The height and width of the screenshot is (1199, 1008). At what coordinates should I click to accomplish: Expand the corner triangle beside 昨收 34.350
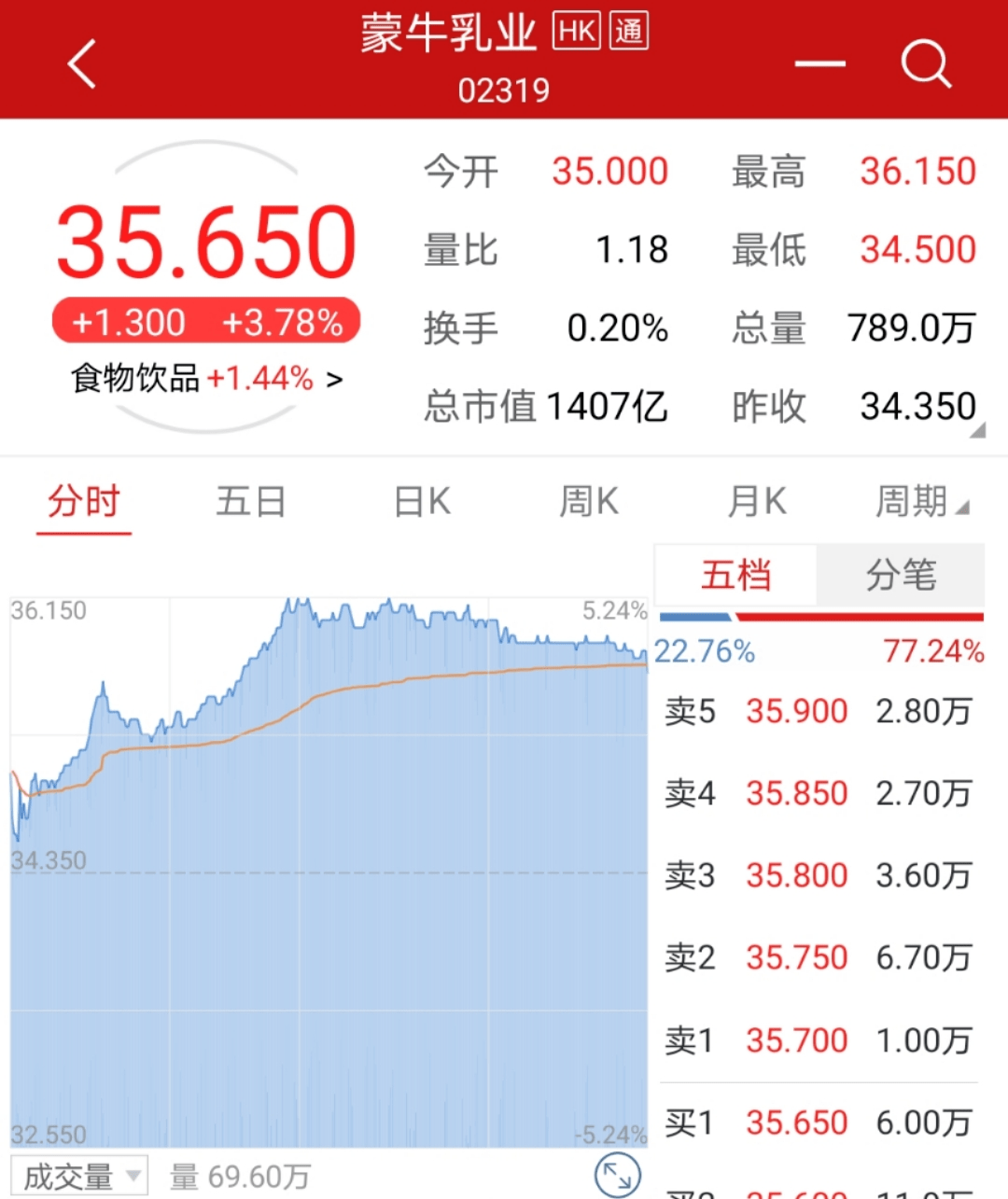(977, 431)
